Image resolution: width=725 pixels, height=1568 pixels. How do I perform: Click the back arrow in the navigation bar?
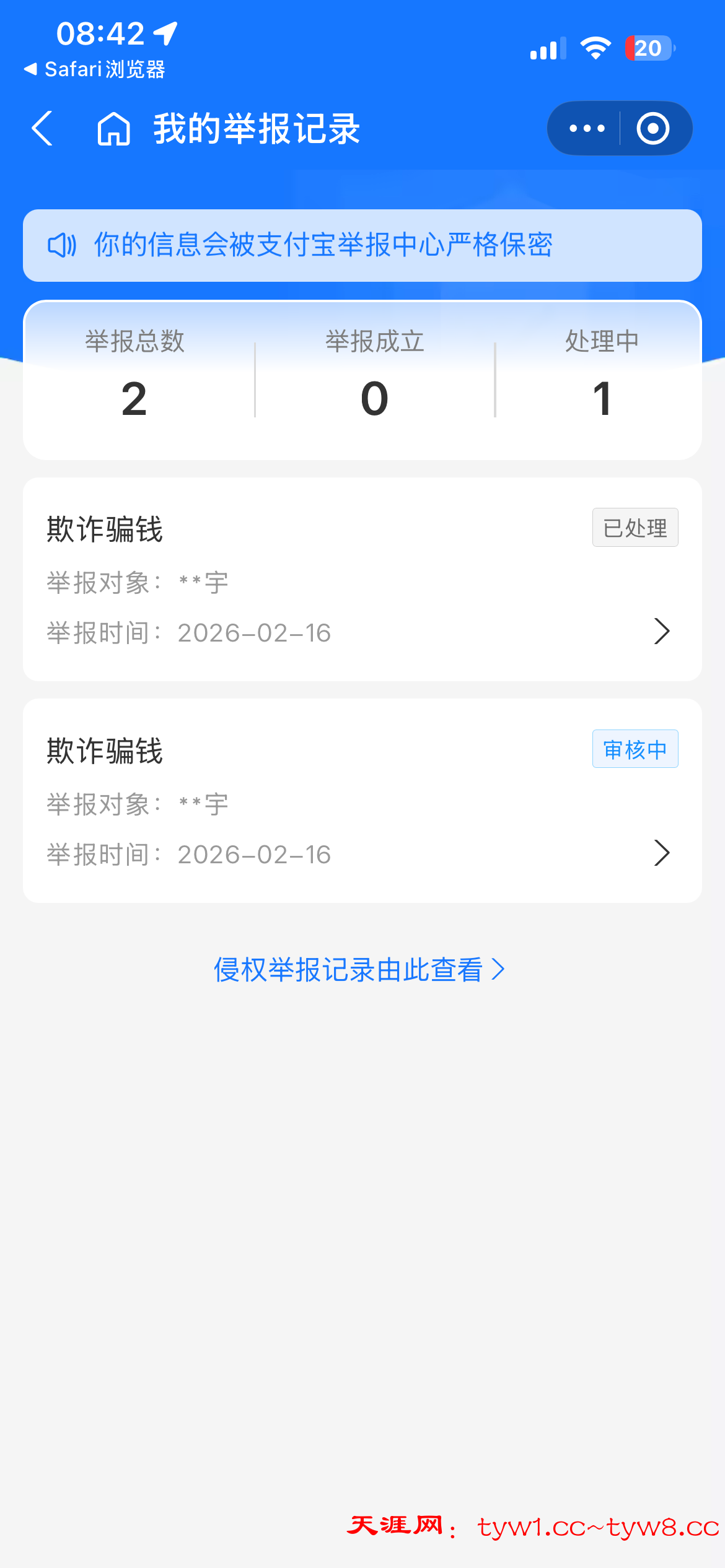click(41, 128)
